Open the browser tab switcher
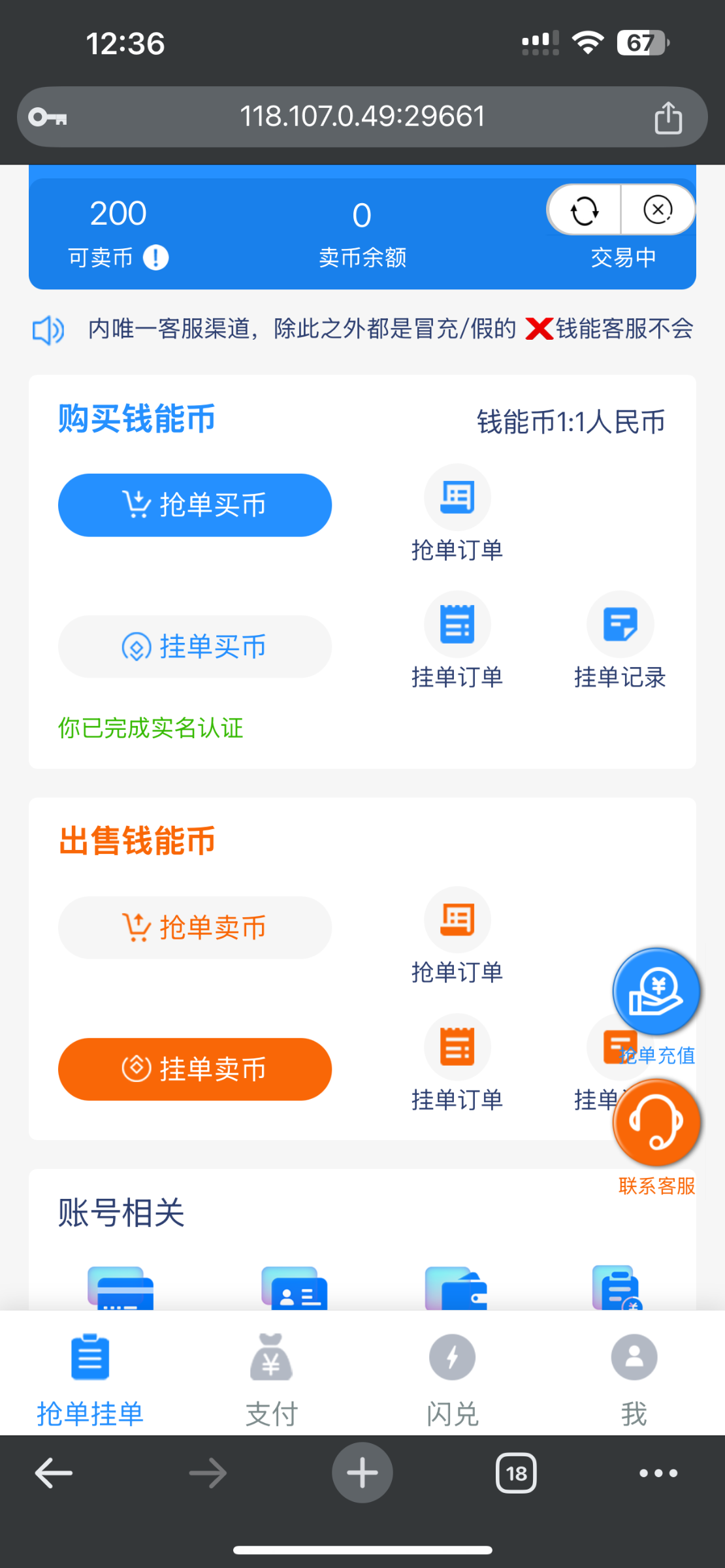This screenshot has height=1568, width=725. (x=516, y=1473)
